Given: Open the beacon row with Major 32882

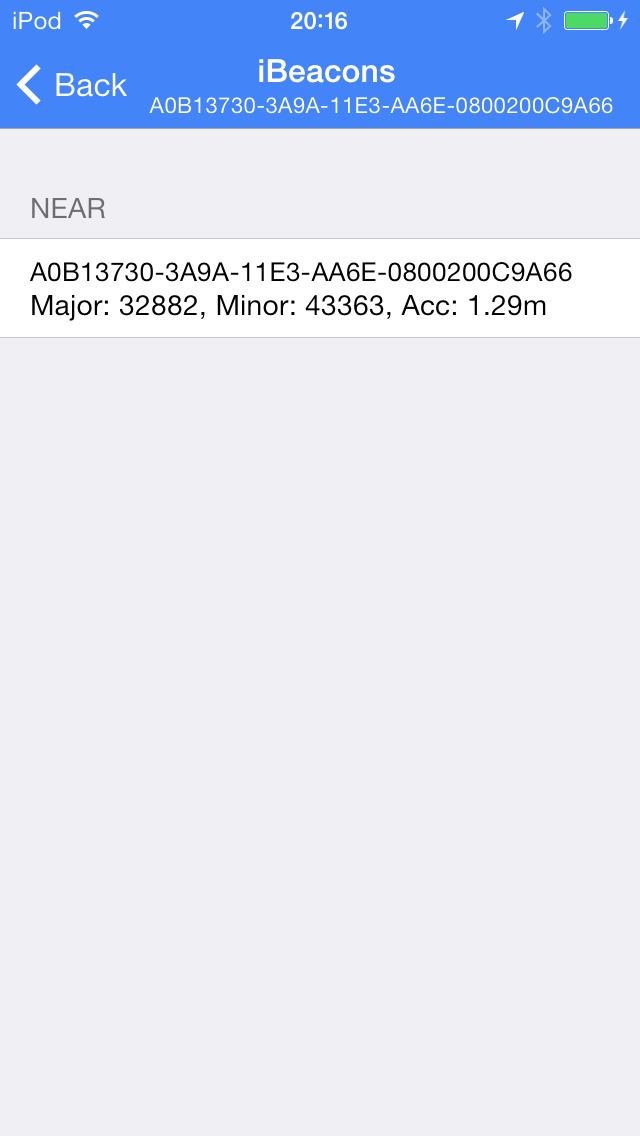Looking at the screenshot, I should 320,288.
